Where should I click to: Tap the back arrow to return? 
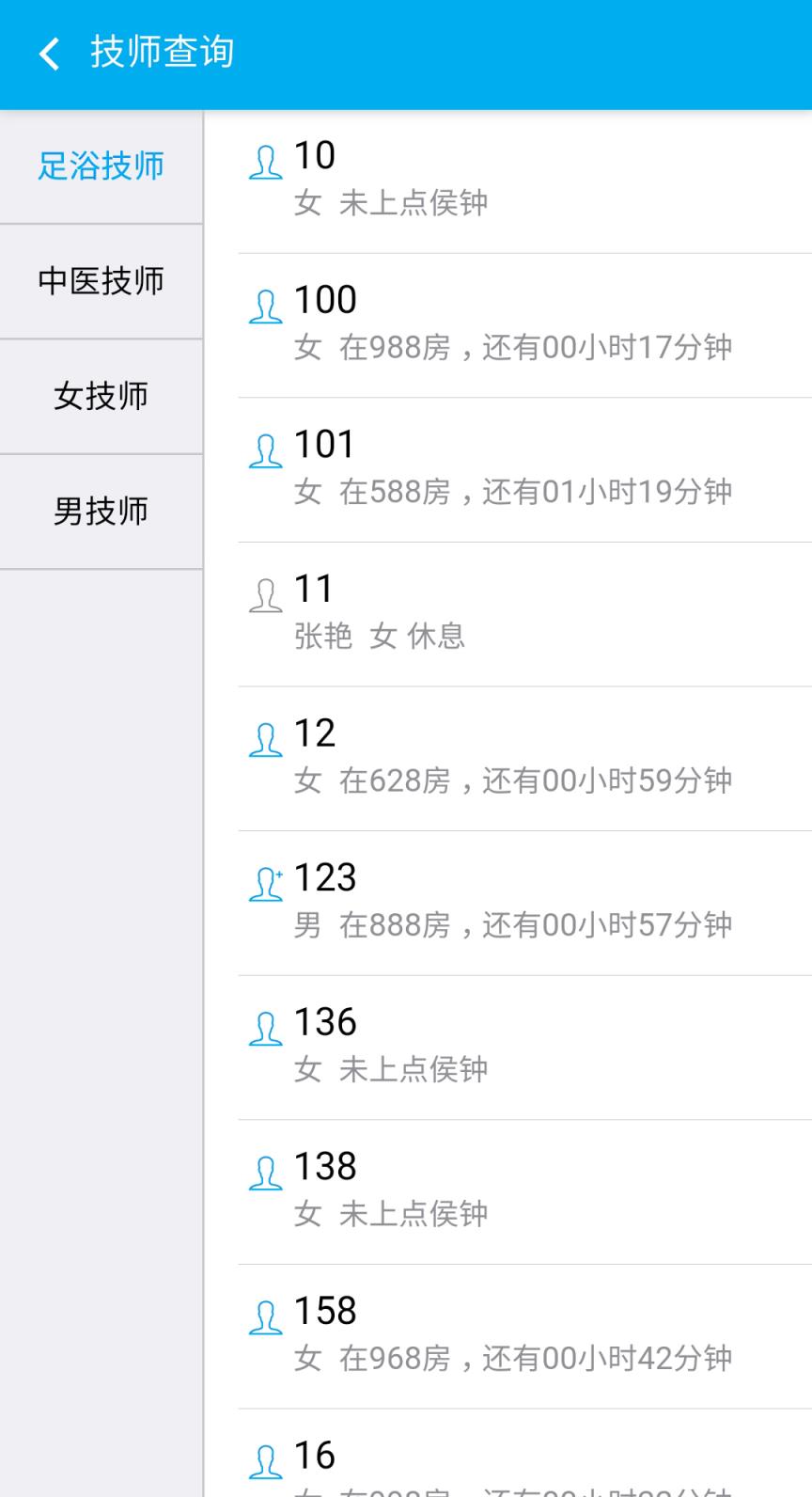tap(48, 53)
